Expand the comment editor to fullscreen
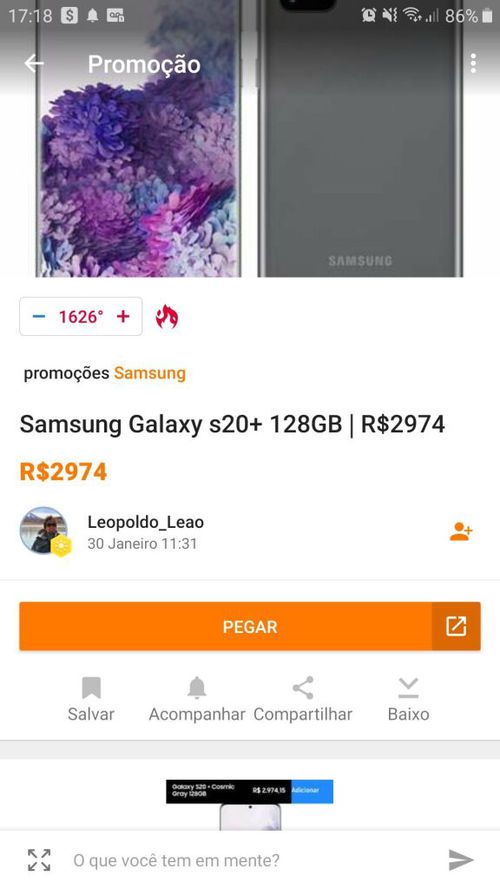The image size is (500, 889). pos(39,860)
